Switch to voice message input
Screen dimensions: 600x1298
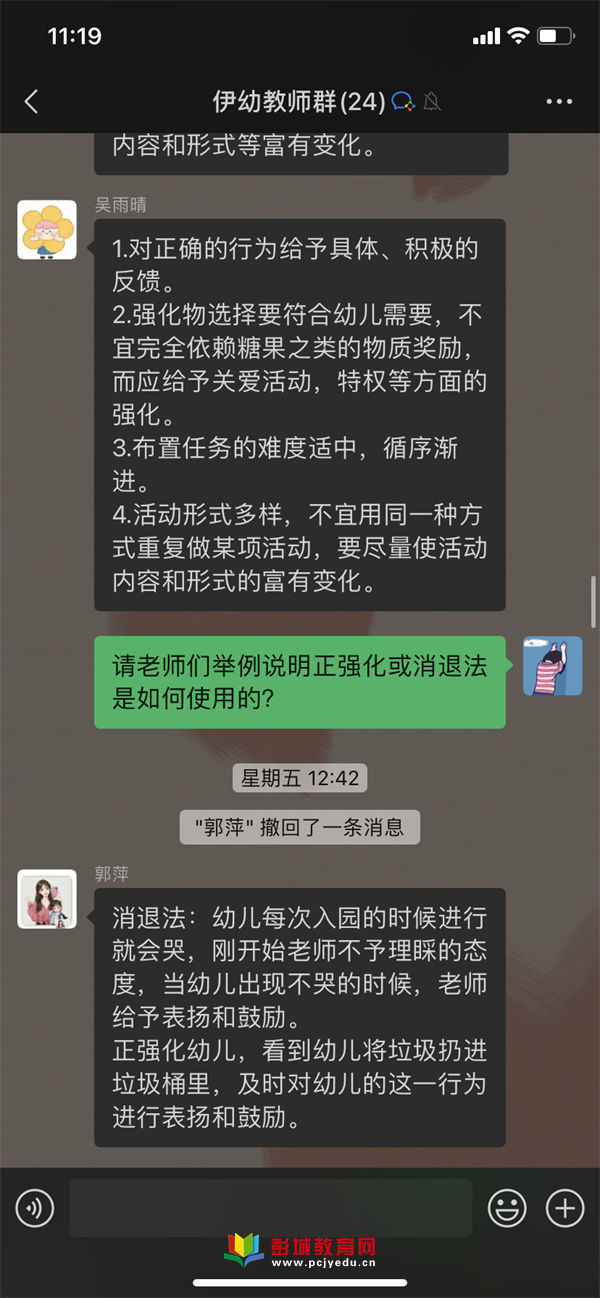35,1209
